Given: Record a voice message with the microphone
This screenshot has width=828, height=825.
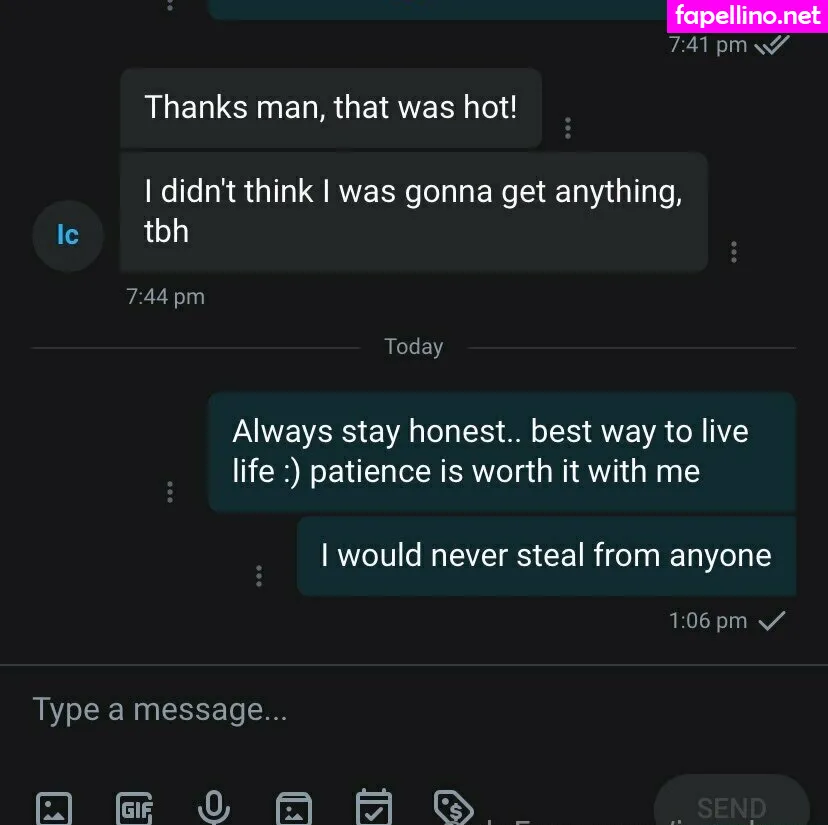Looking at the screenshot, I should click(214, 806).
